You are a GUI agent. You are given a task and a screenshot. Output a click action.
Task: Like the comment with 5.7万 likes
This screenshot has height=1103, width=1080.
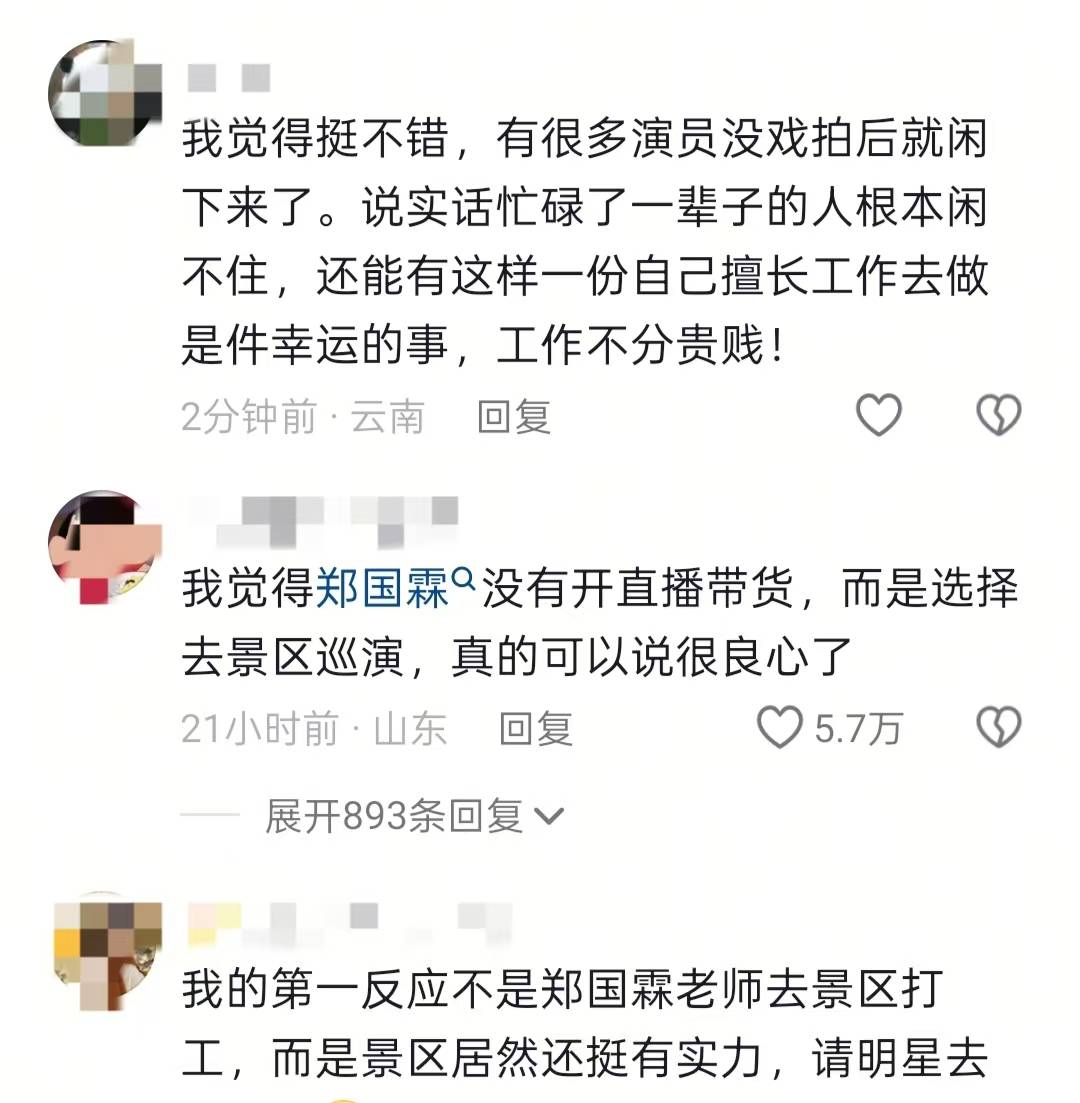(780, 728)
